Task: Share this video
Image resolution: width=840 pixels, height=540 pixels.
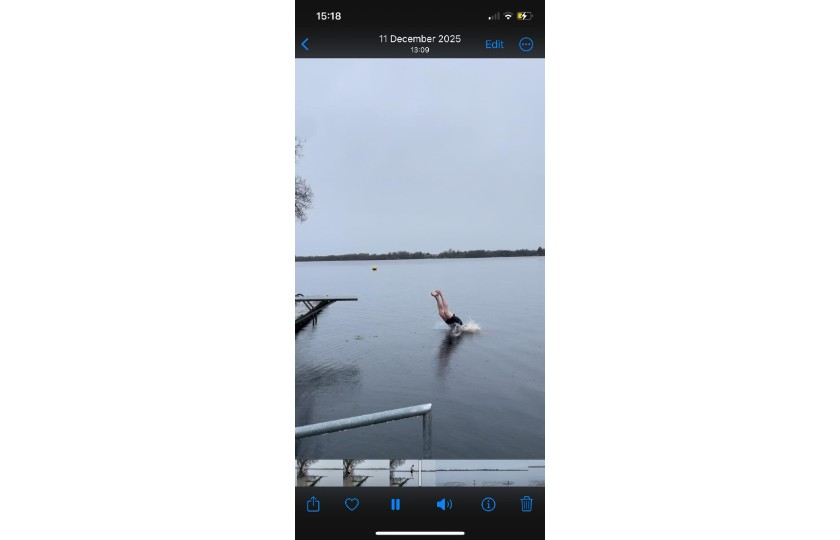Action: pos(313,504)
